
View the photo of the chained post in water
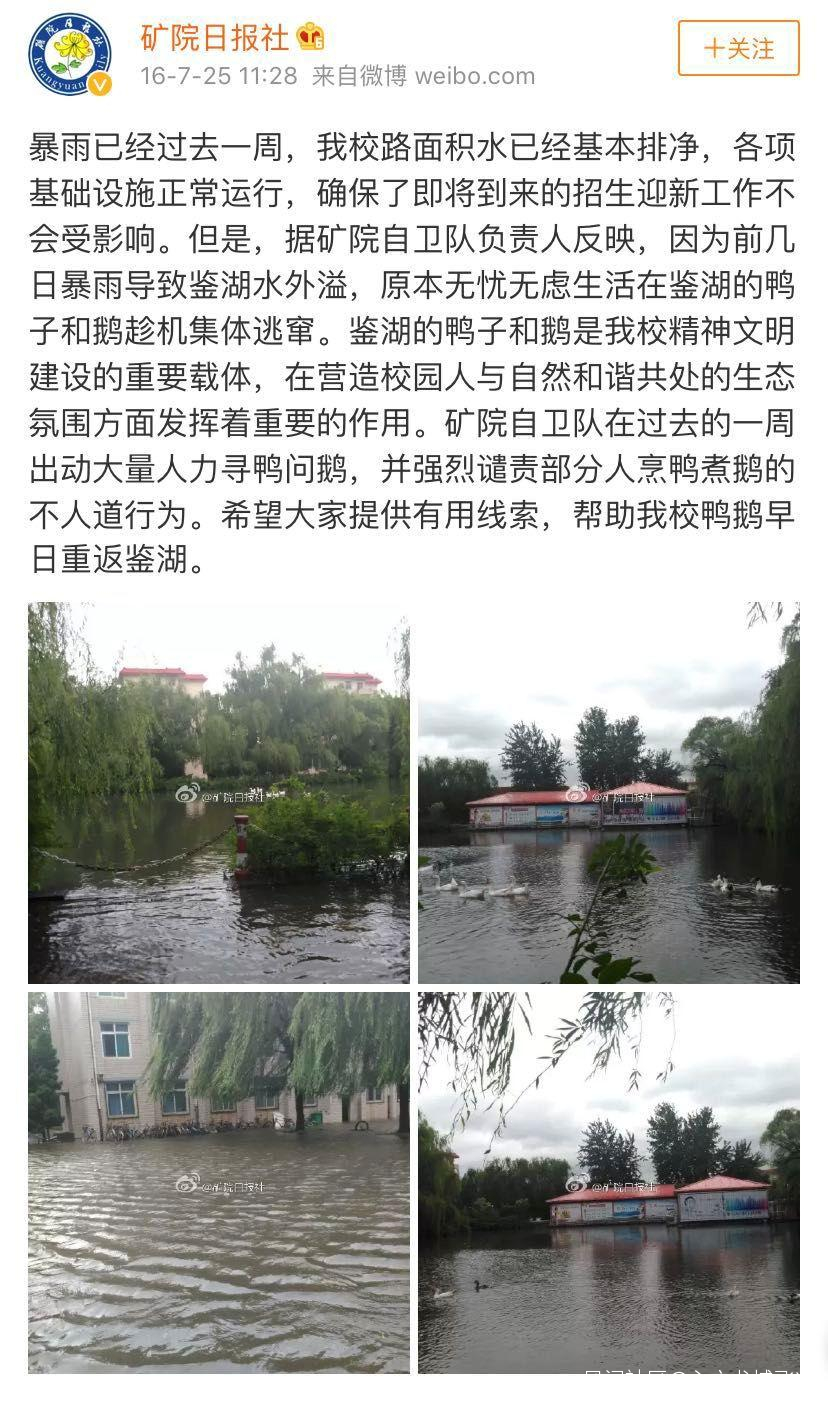219,792
